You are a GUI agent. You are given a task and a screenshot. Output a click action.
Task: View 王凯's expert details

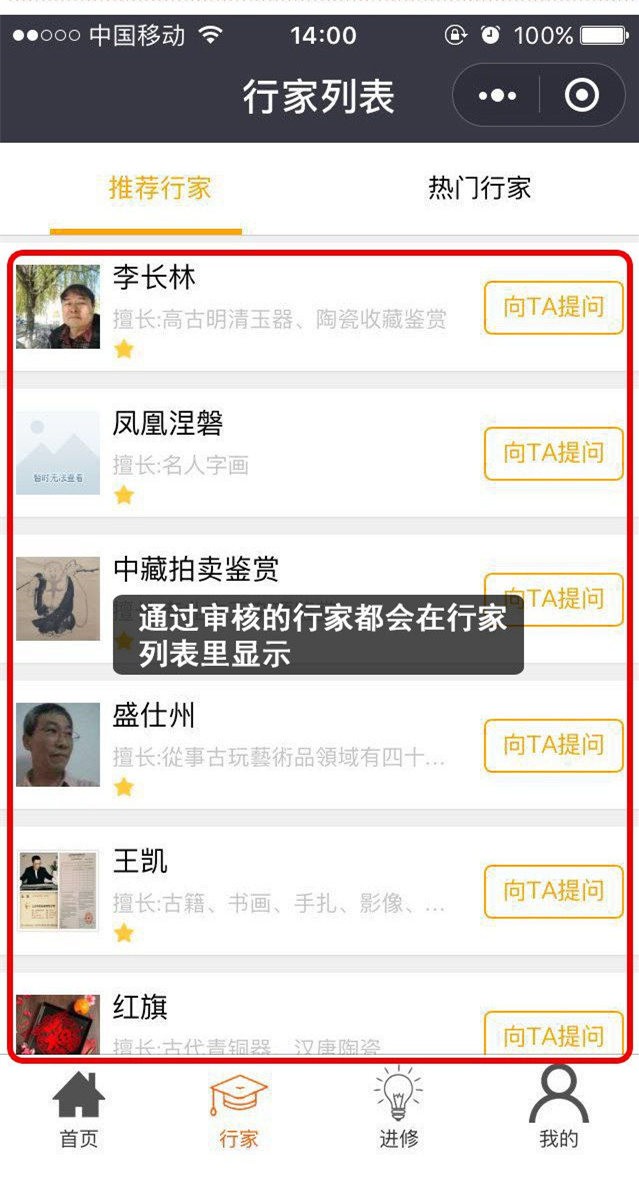[x=140, y=861]
